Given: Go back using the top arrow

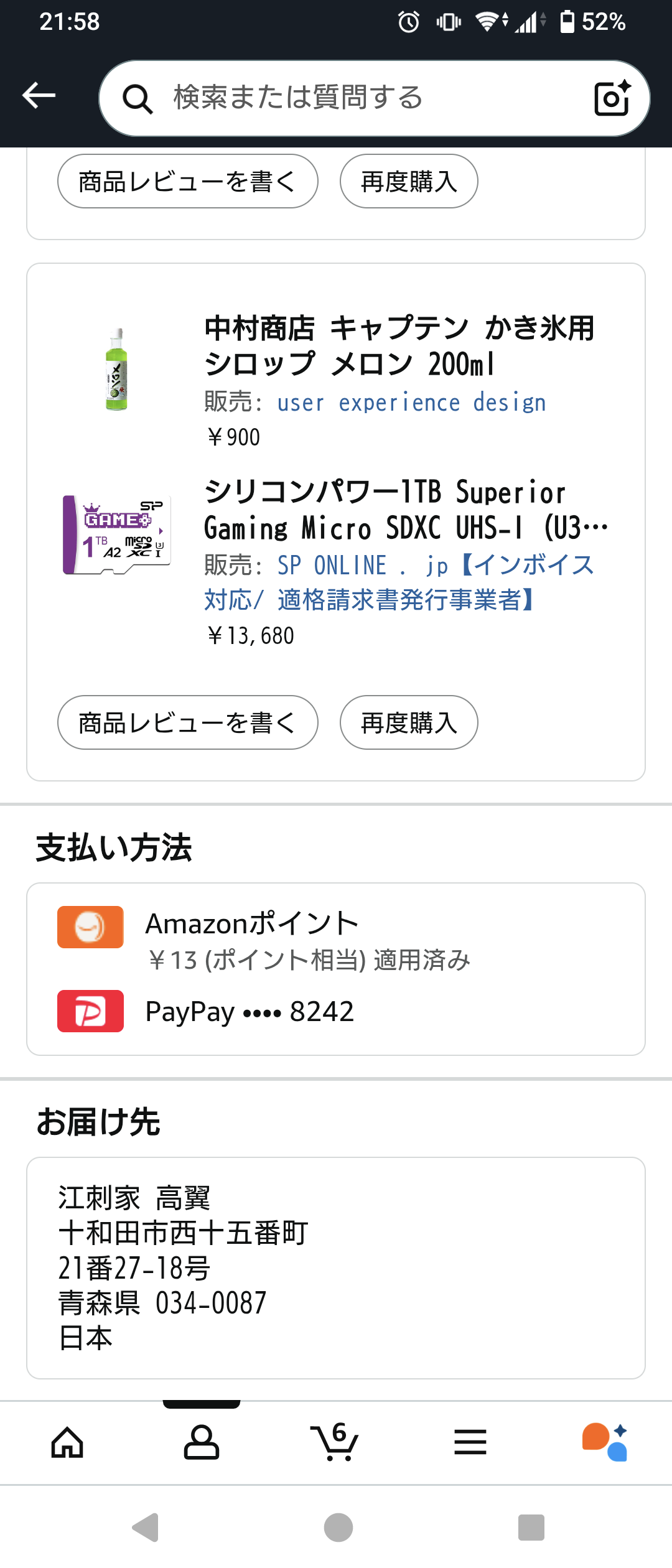Looking at the screenshot, I should pos(39,96).
